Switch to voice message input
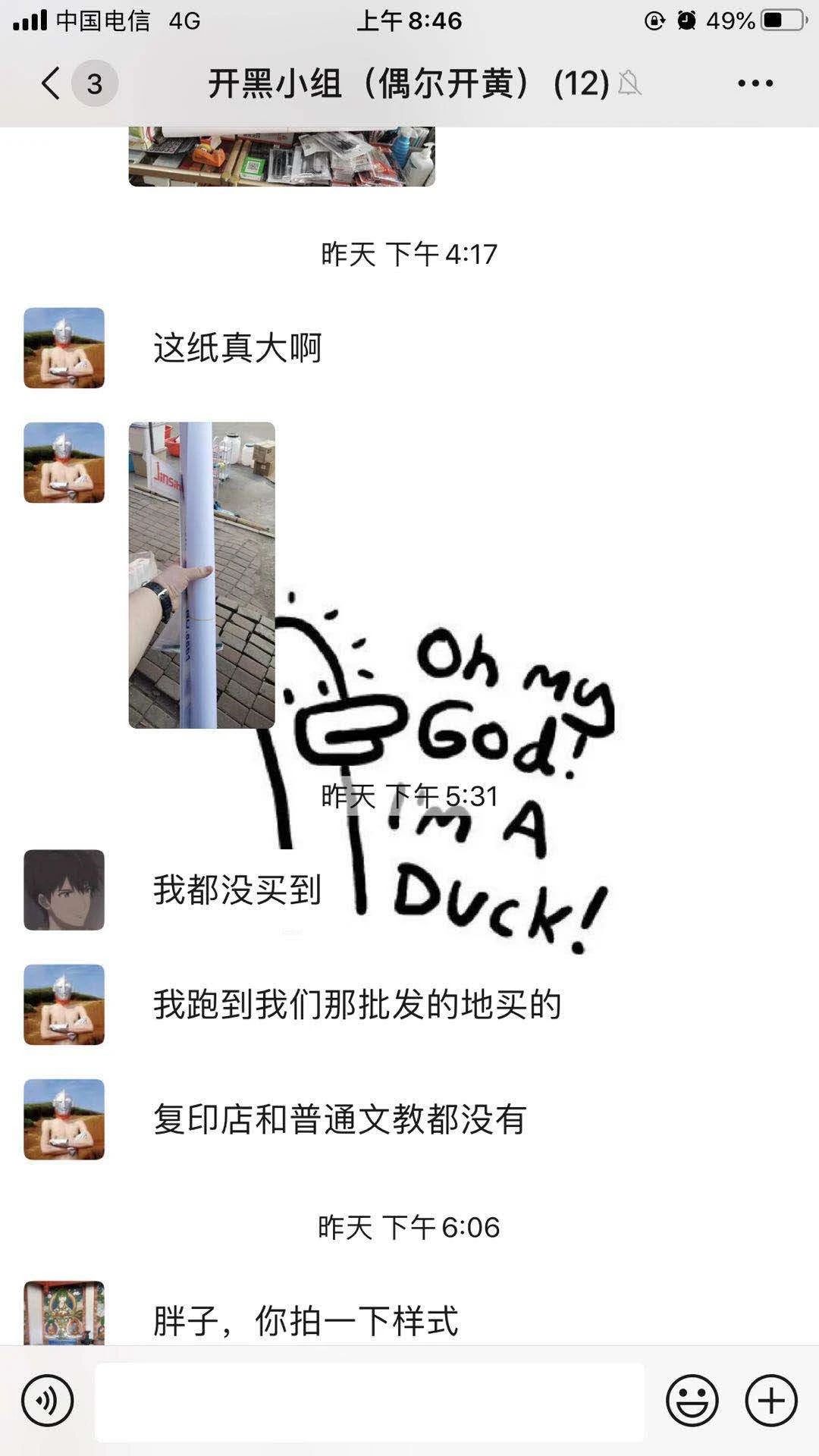 tap(47, 1401)
